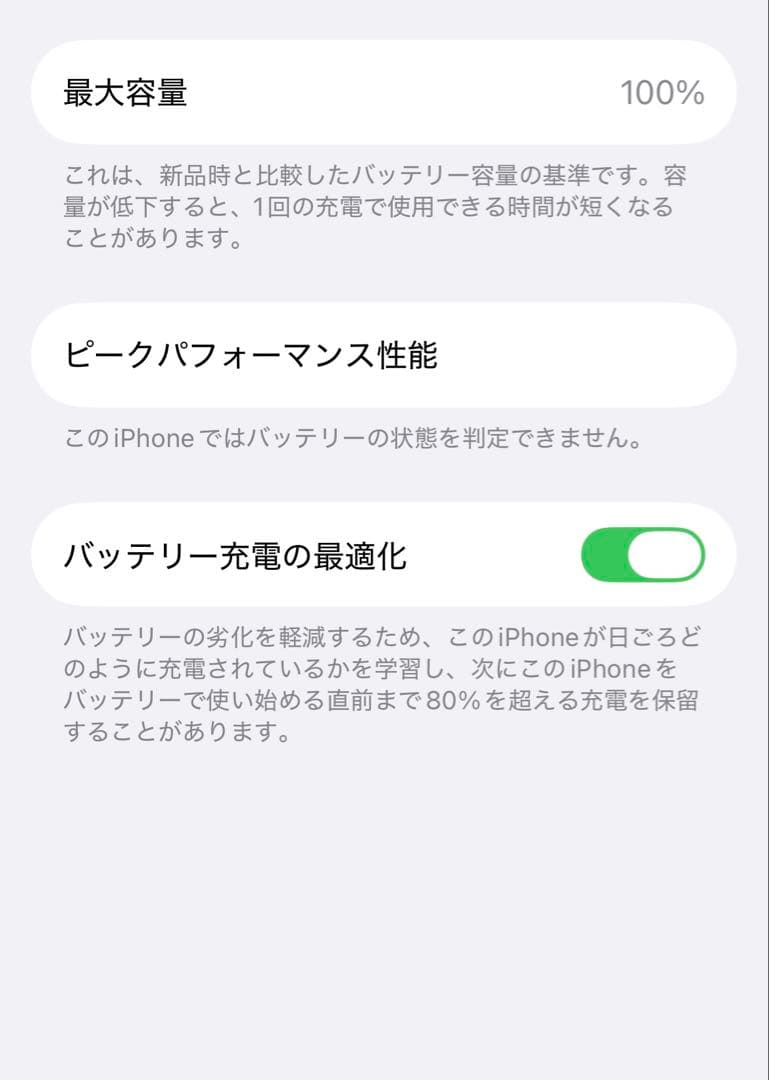Screen dimensions: 769x1080
Task: Tap the card containing the optimization toggle
Action: [384, 554]
